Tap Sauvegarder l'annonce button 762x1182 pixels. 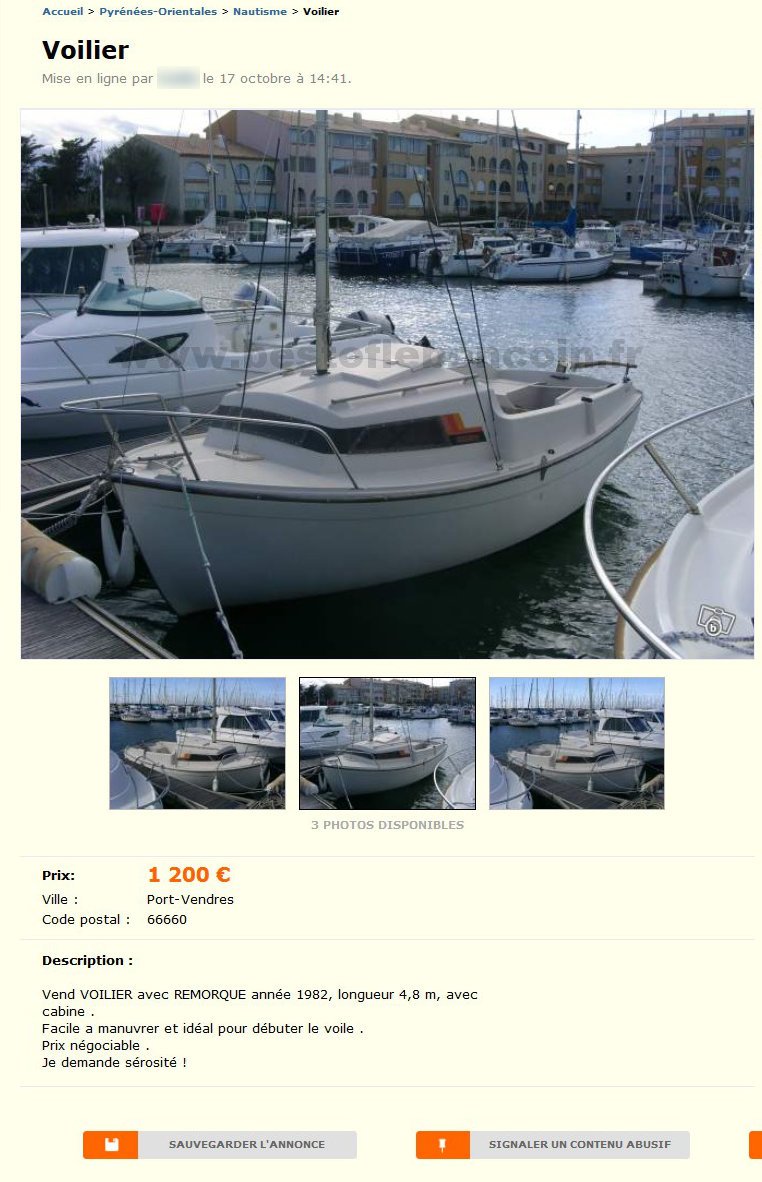(220, 1145)
